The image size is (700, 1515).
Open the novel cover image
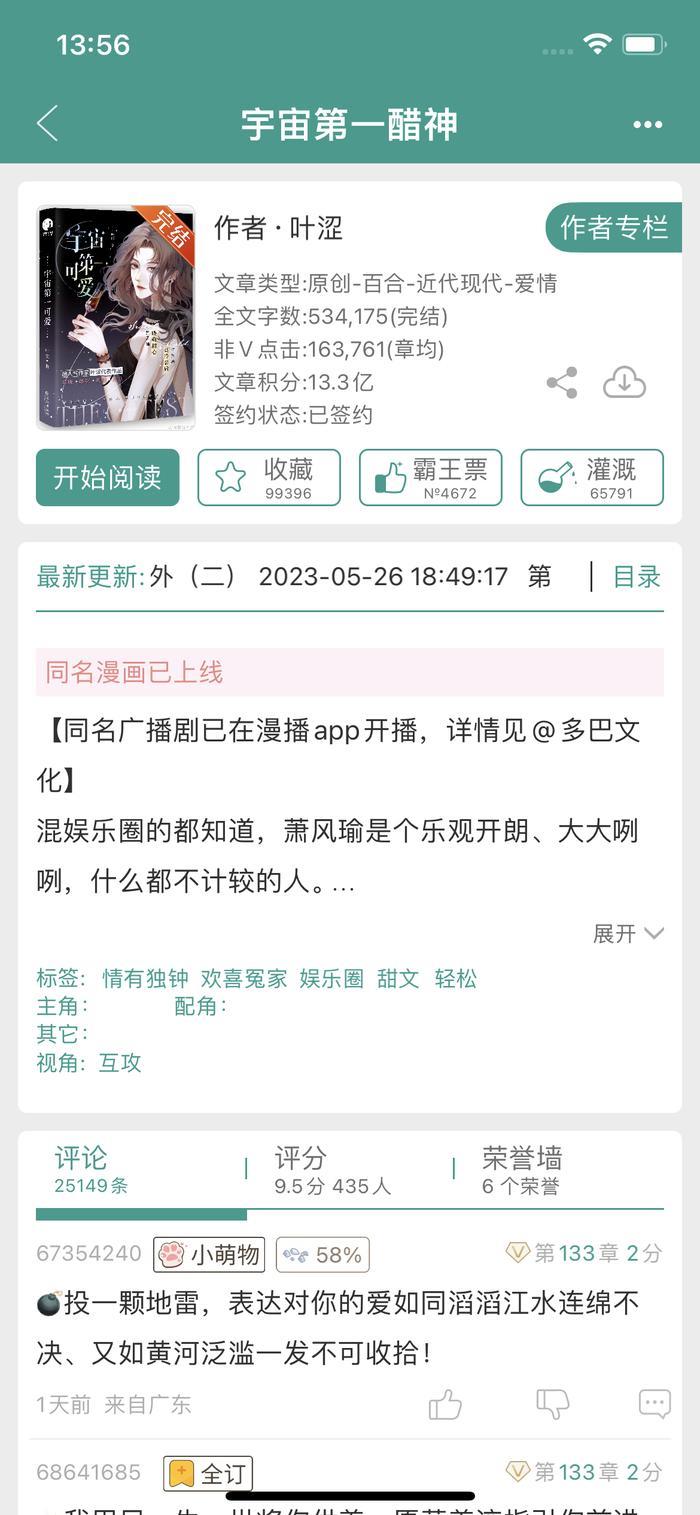[x=115, y=317]
